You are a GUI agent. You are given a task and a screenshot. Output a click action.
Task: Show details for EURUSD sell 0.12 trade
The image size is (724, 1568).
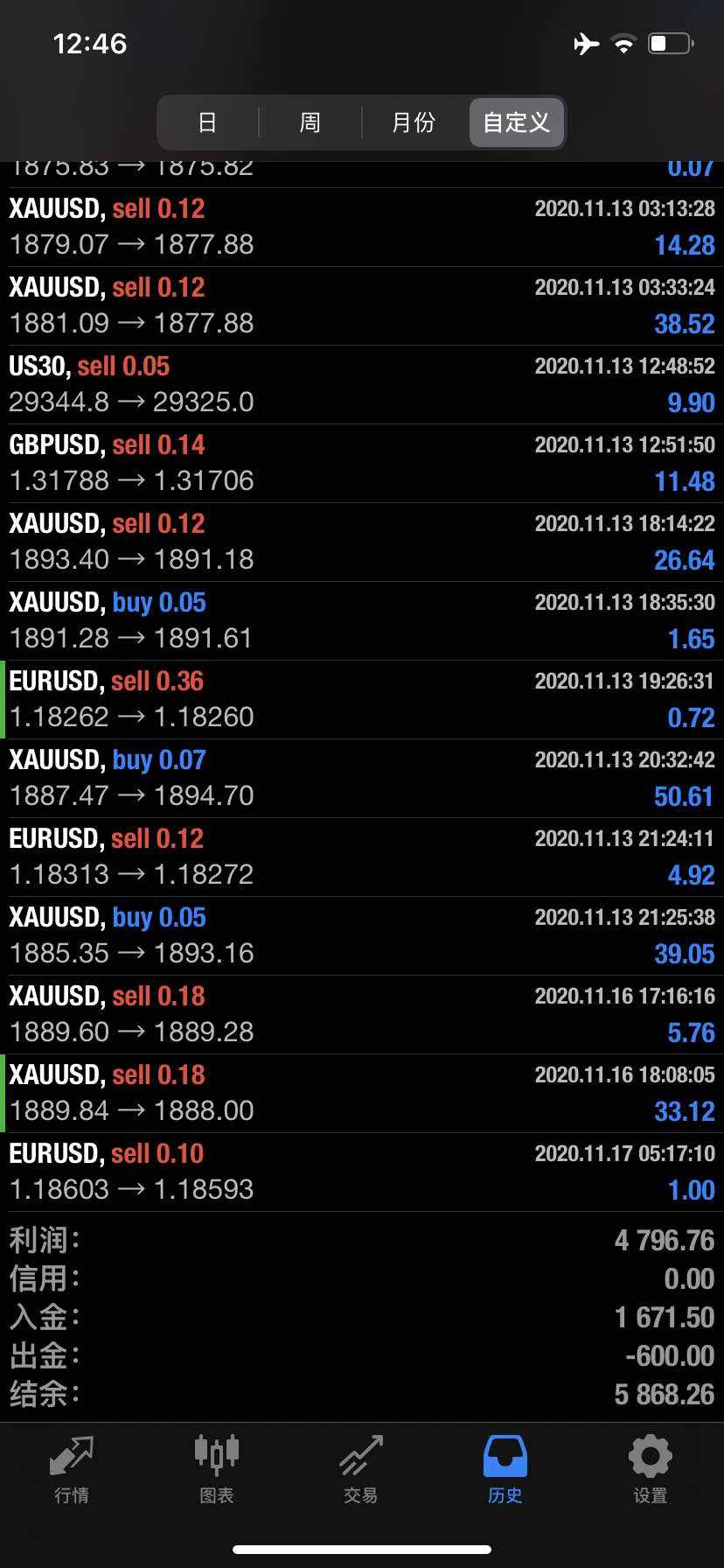click(362, 857)
